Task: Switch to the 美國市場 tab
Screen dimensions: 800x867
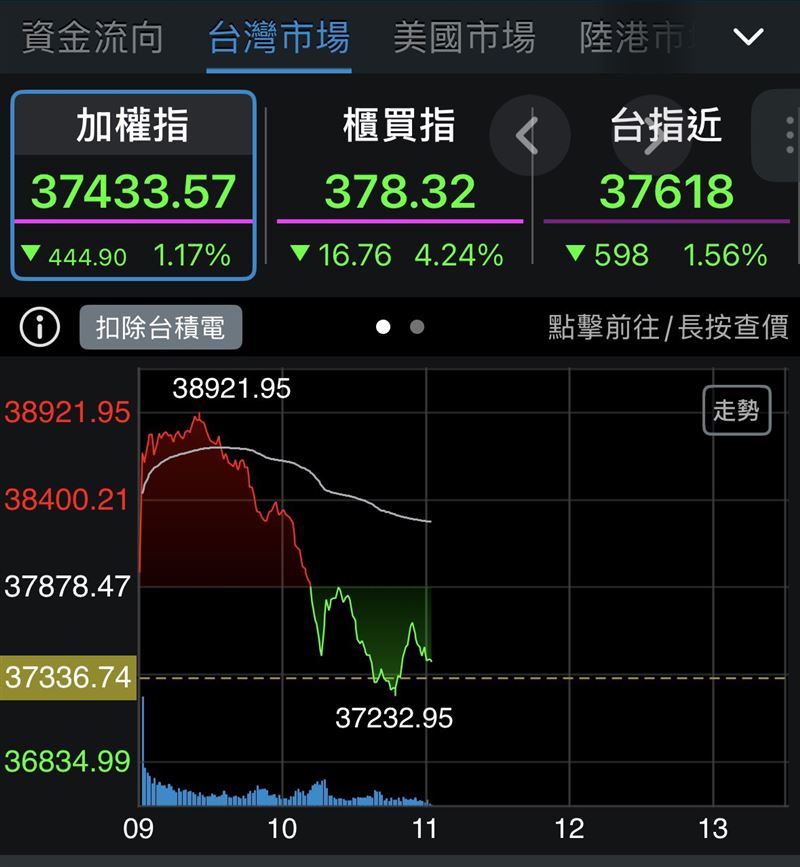Action: pos(463,38)
